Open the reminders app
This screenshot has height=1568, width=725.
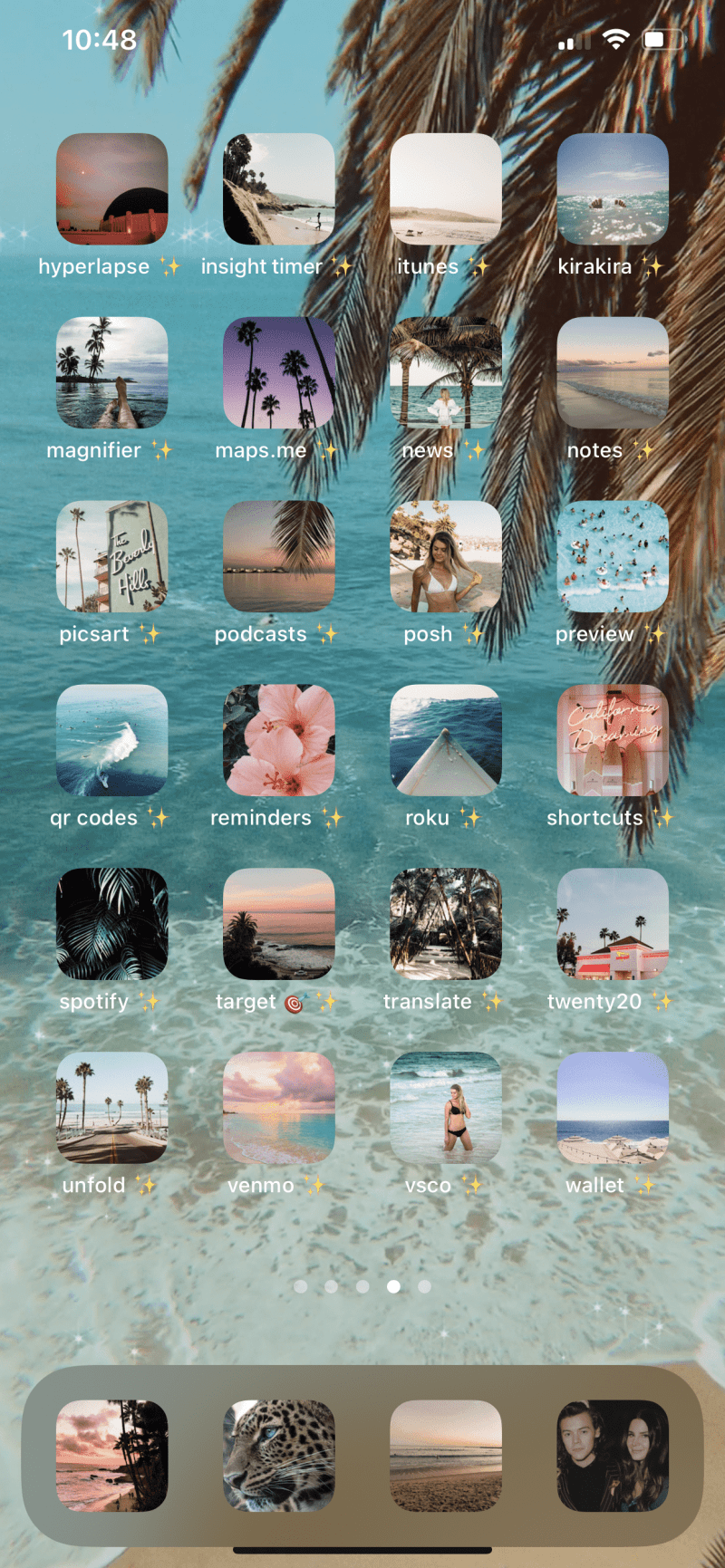tap(279, 740)
